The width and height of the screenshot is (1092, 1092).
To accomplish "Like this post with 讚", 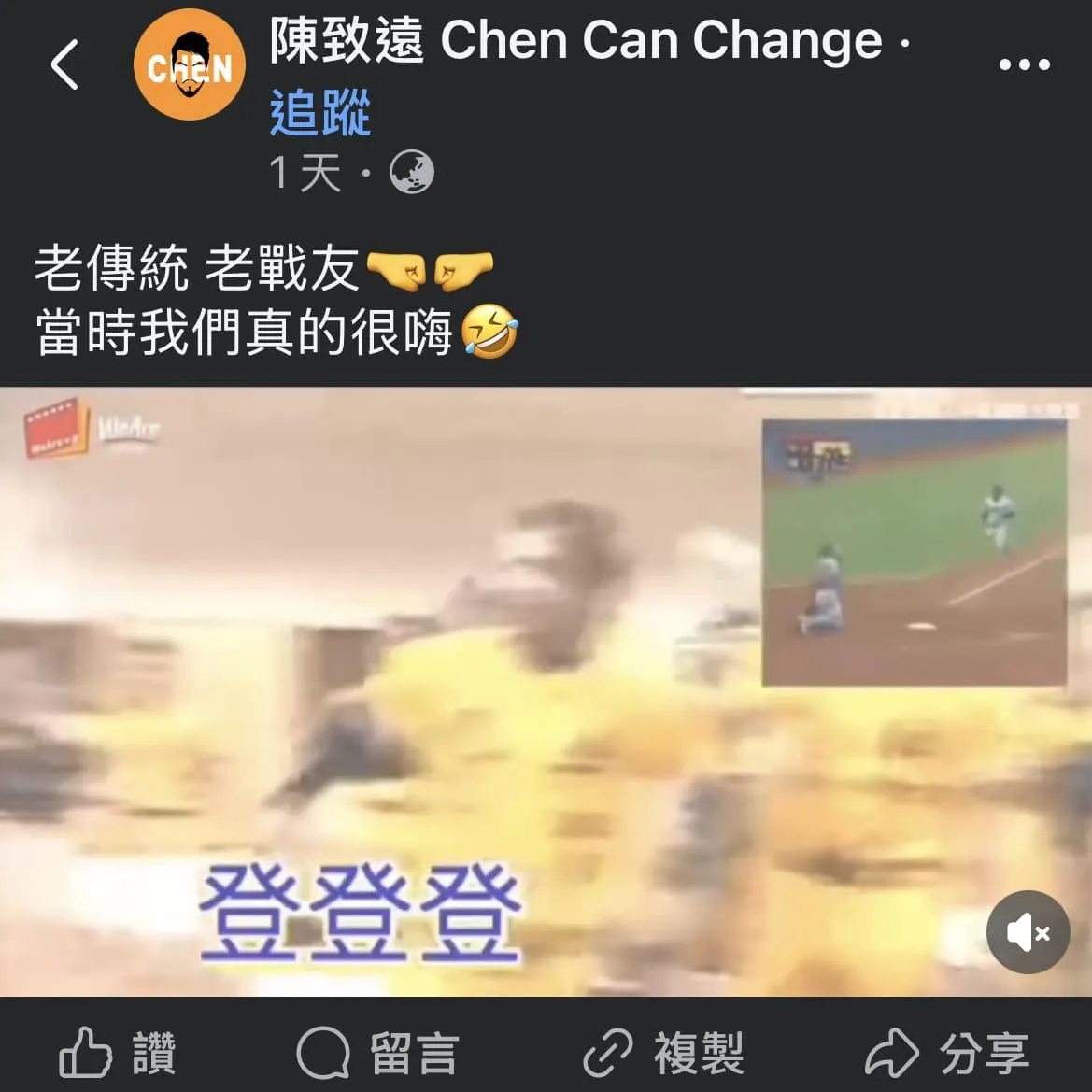I will coord(119,1053).
